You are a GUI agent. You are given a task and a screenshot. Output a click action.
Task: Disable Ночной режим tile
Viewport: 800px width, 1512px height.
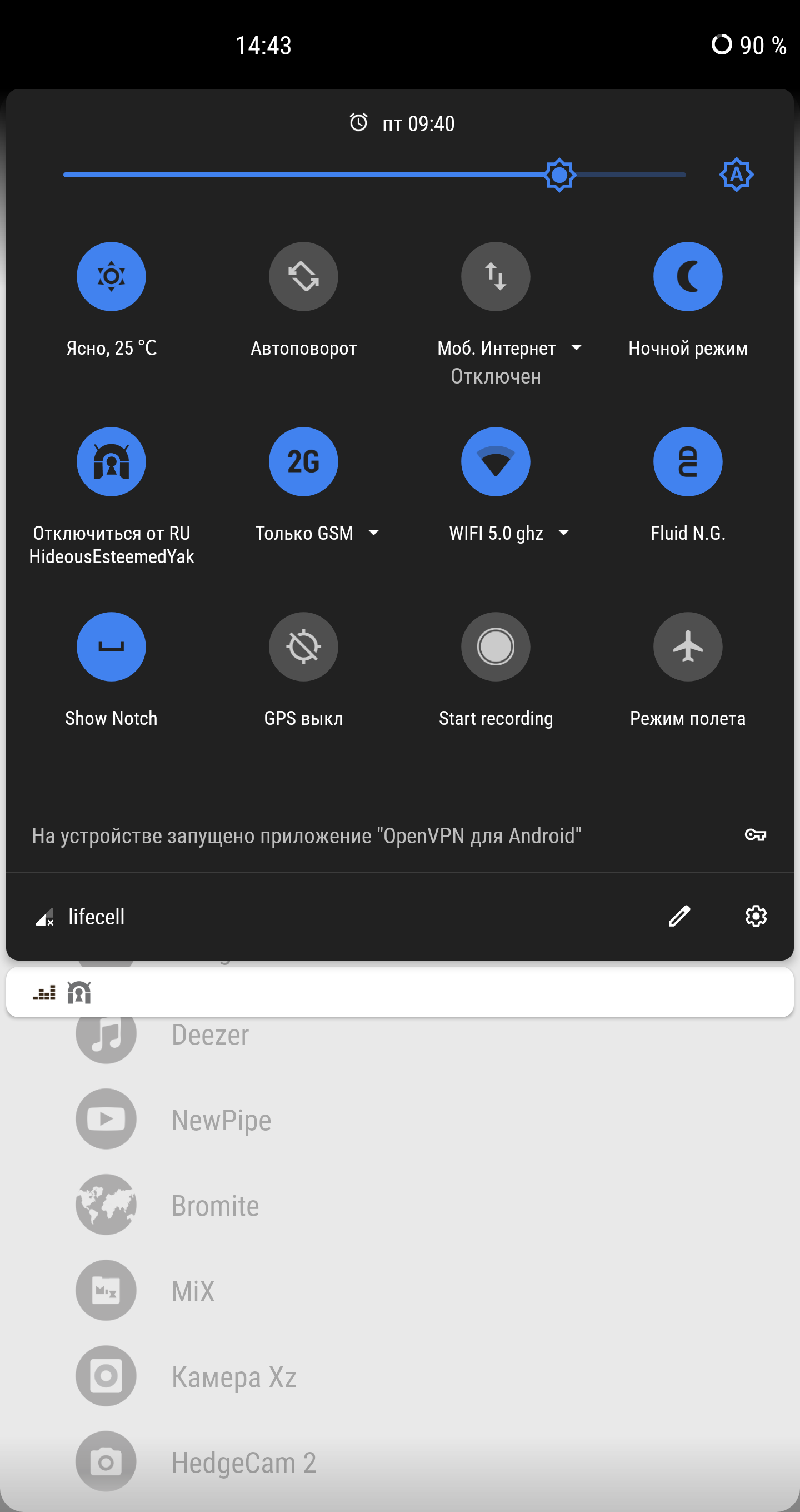pos(688,276)
